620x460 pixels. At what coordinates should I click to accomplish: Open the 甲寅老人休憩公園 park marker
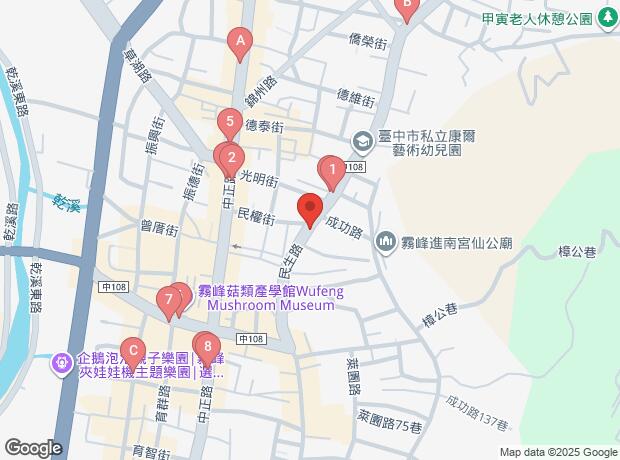click(607, 18)
